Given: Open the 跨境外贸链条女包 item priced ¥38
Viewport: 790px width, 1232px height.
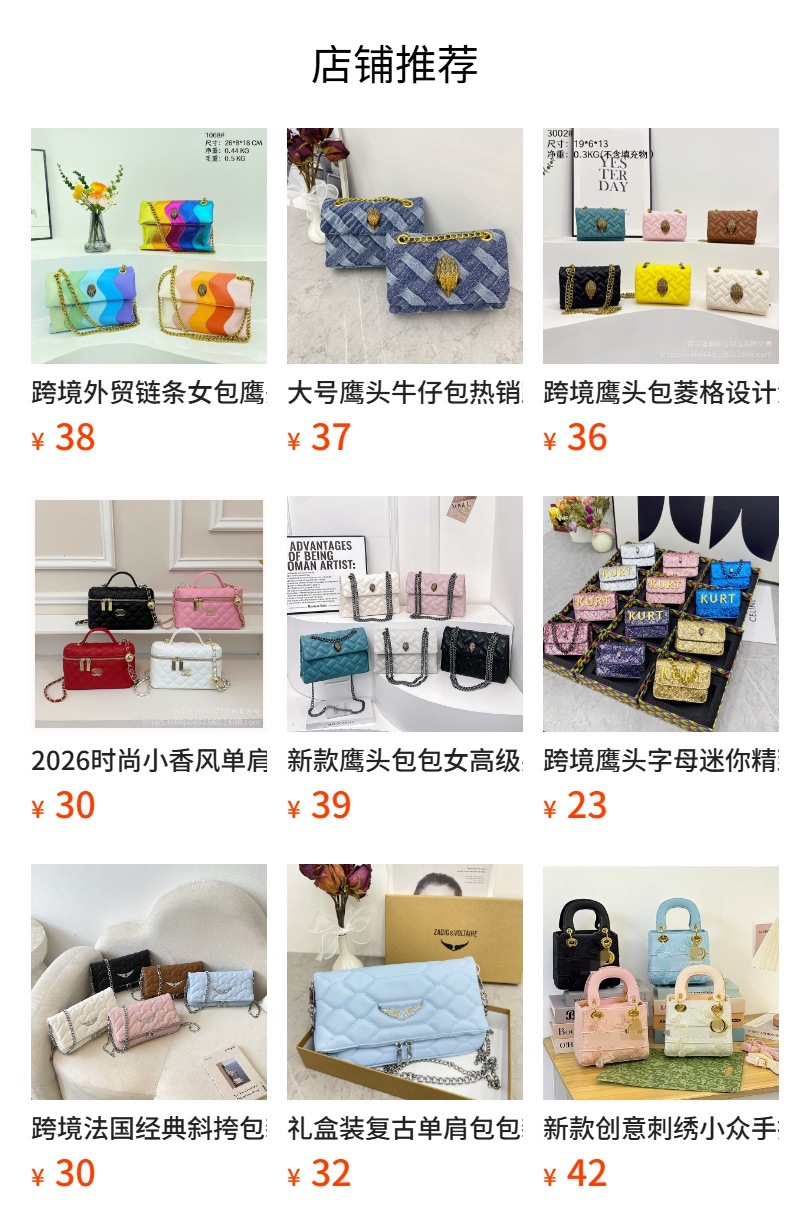Looking at the screenshot, I should (149, 291).
